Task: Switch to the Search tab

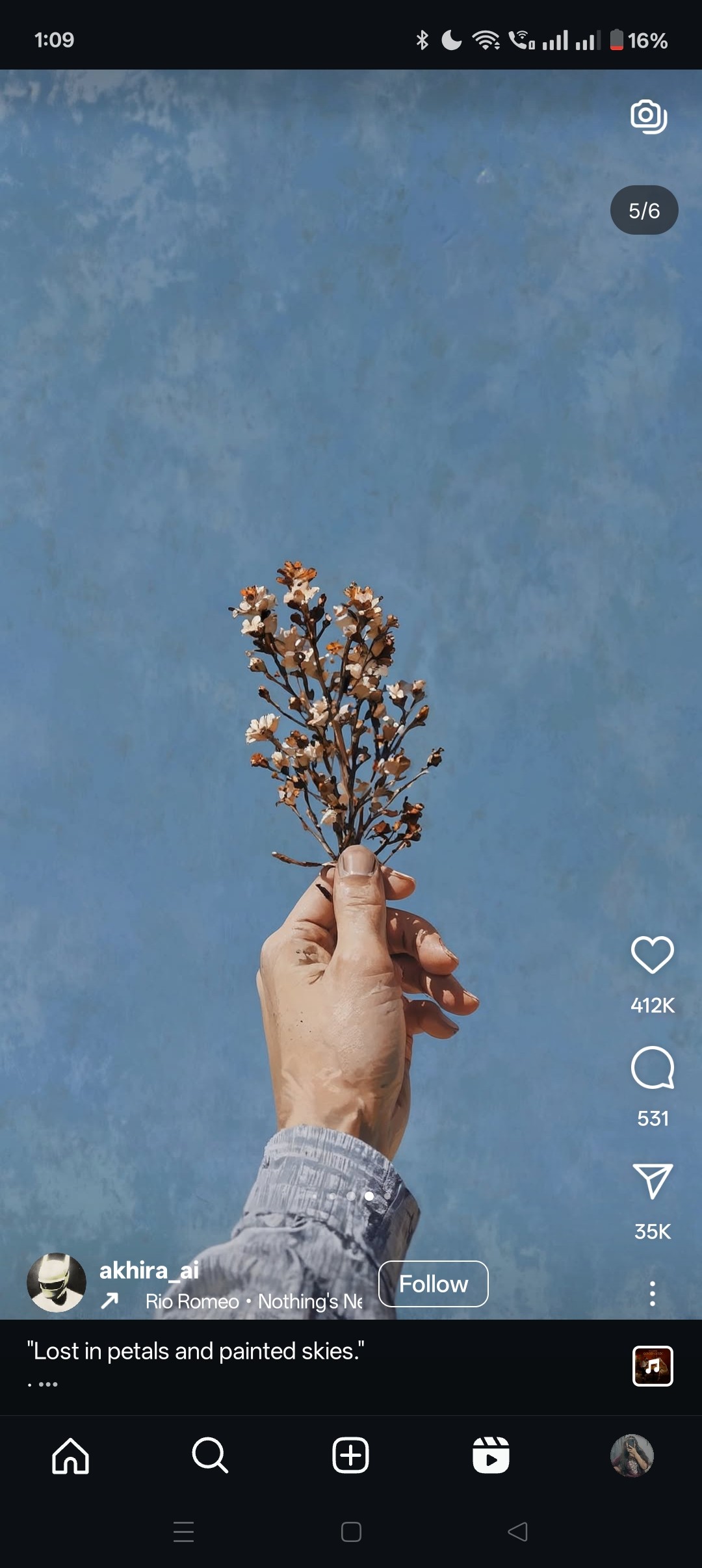Action: [x=210, y=1456]
